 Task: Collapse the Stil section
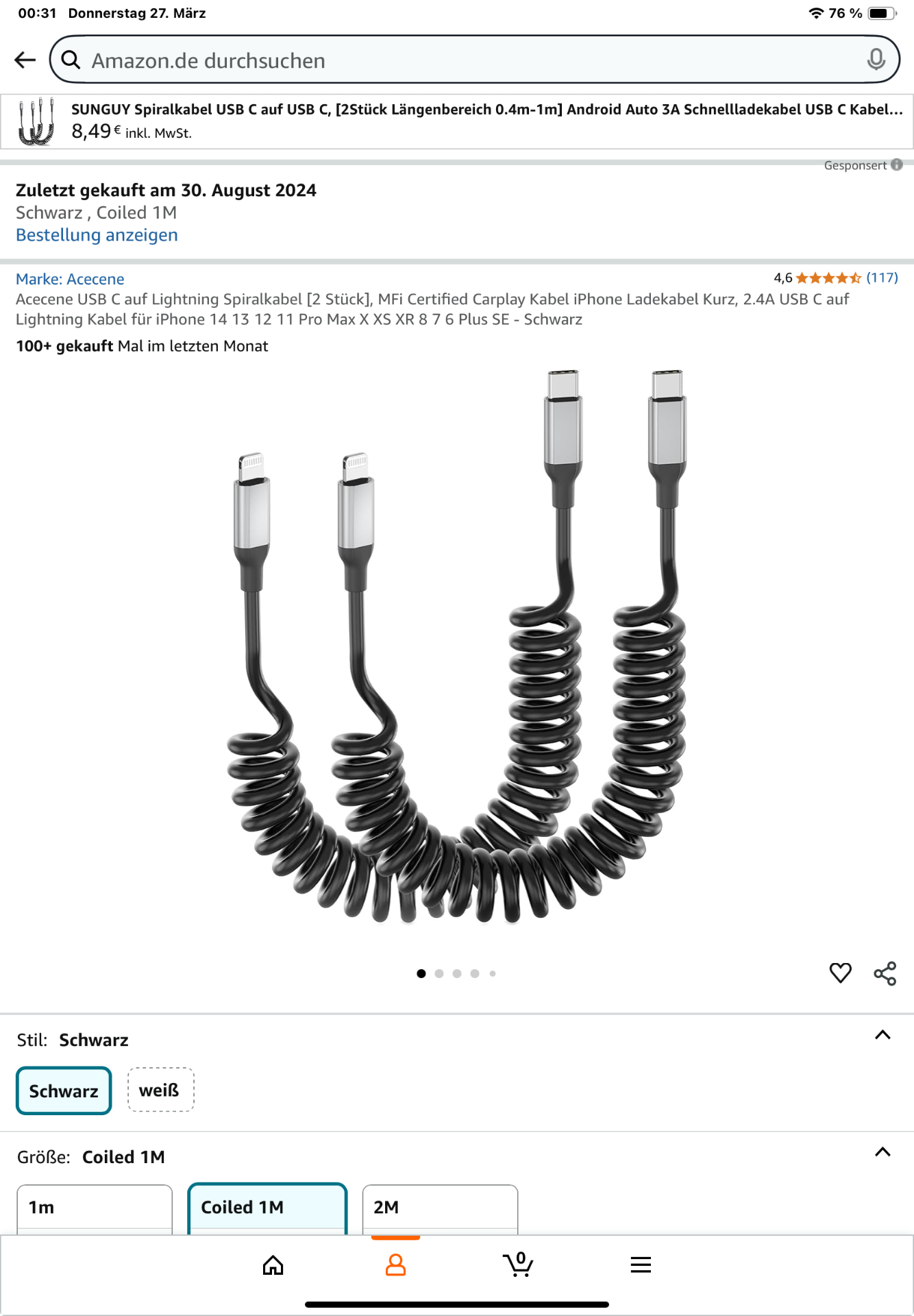click(882, 1035)
